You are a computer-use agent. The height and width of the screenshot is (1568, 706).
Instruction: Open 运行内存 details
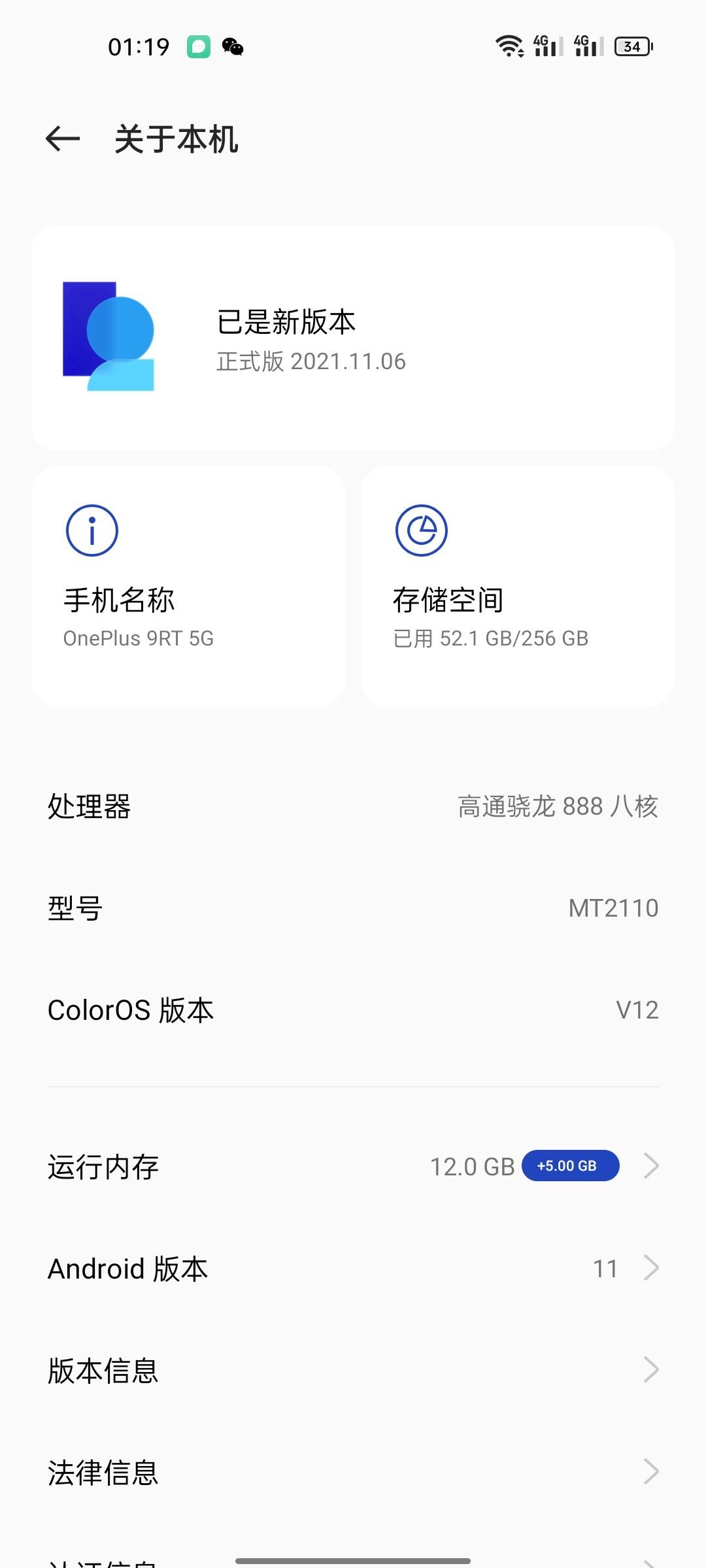(353, 1166)
